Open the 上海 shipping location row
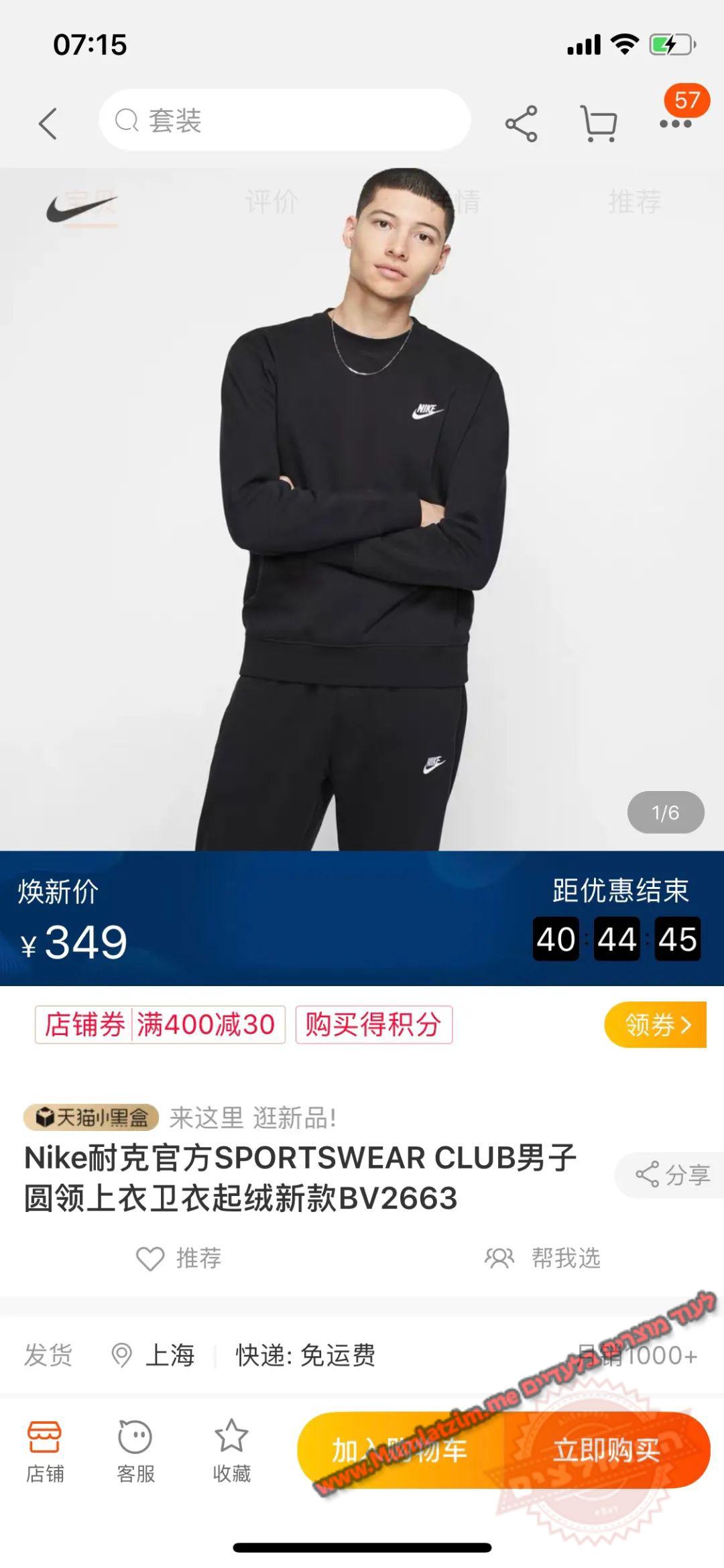The width and height of the screenshot is (724, 1568). point(154,1355)
